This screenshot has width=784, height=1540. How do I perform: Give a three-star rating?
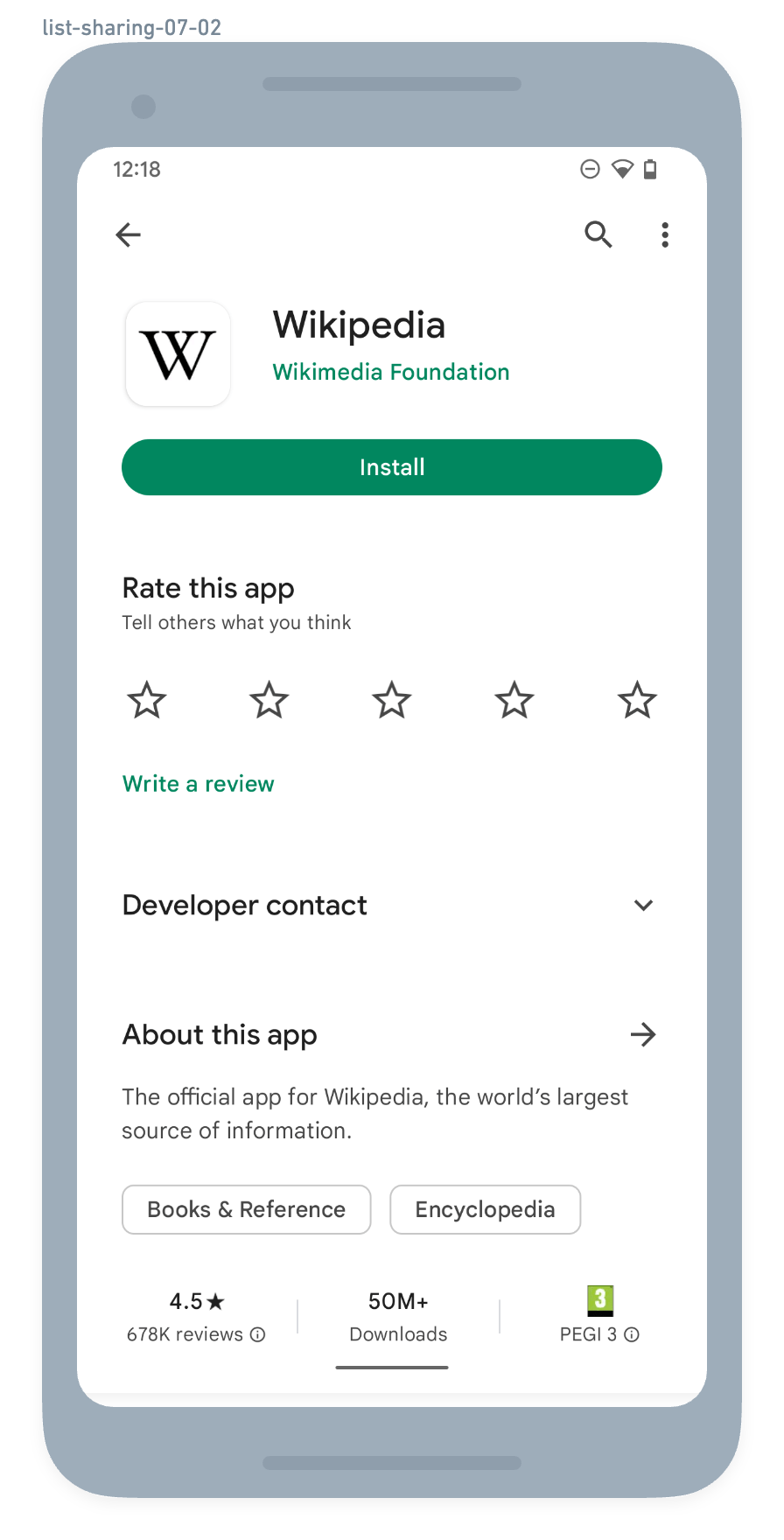[x=392, y=700]
